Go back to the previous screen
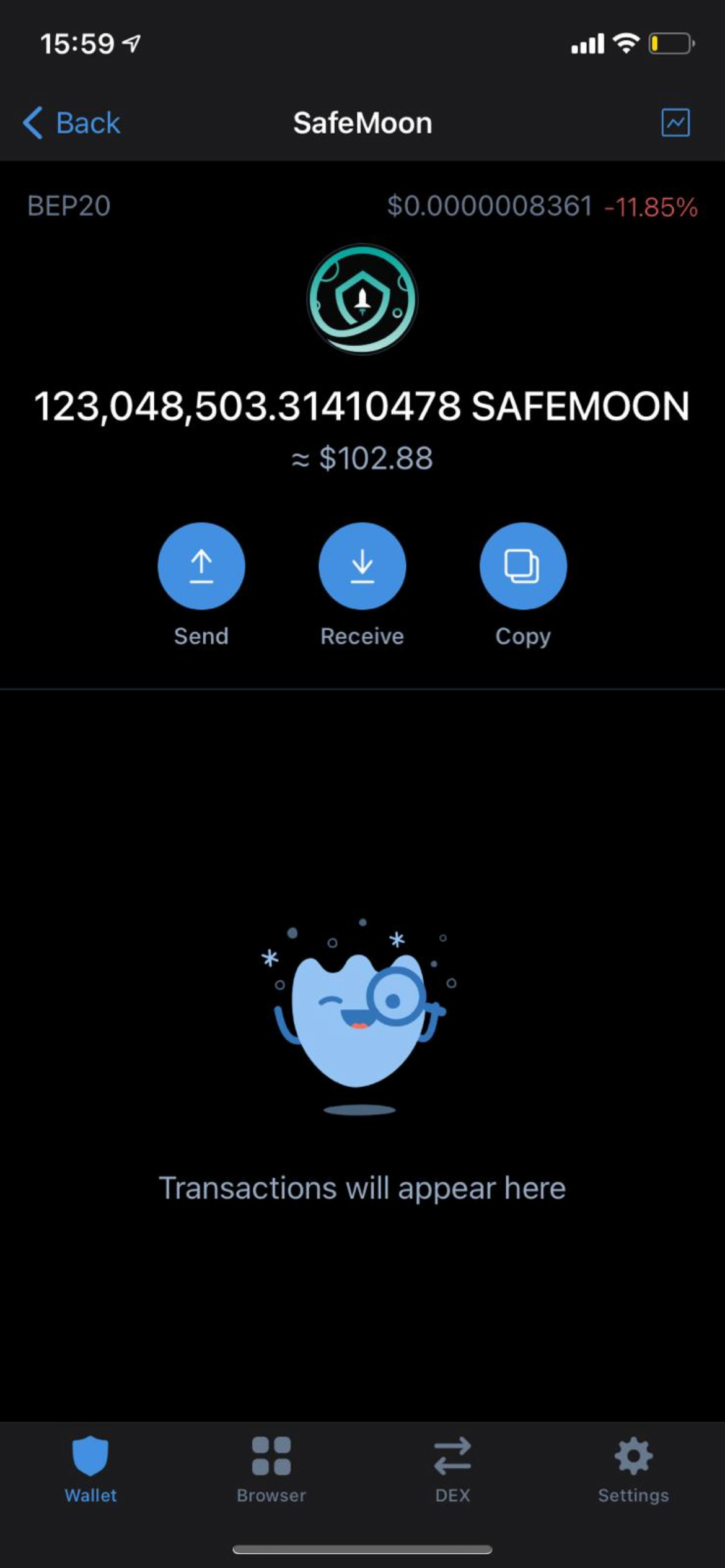The height and width of the screenshot is (1568, 725). pos(71,123)
